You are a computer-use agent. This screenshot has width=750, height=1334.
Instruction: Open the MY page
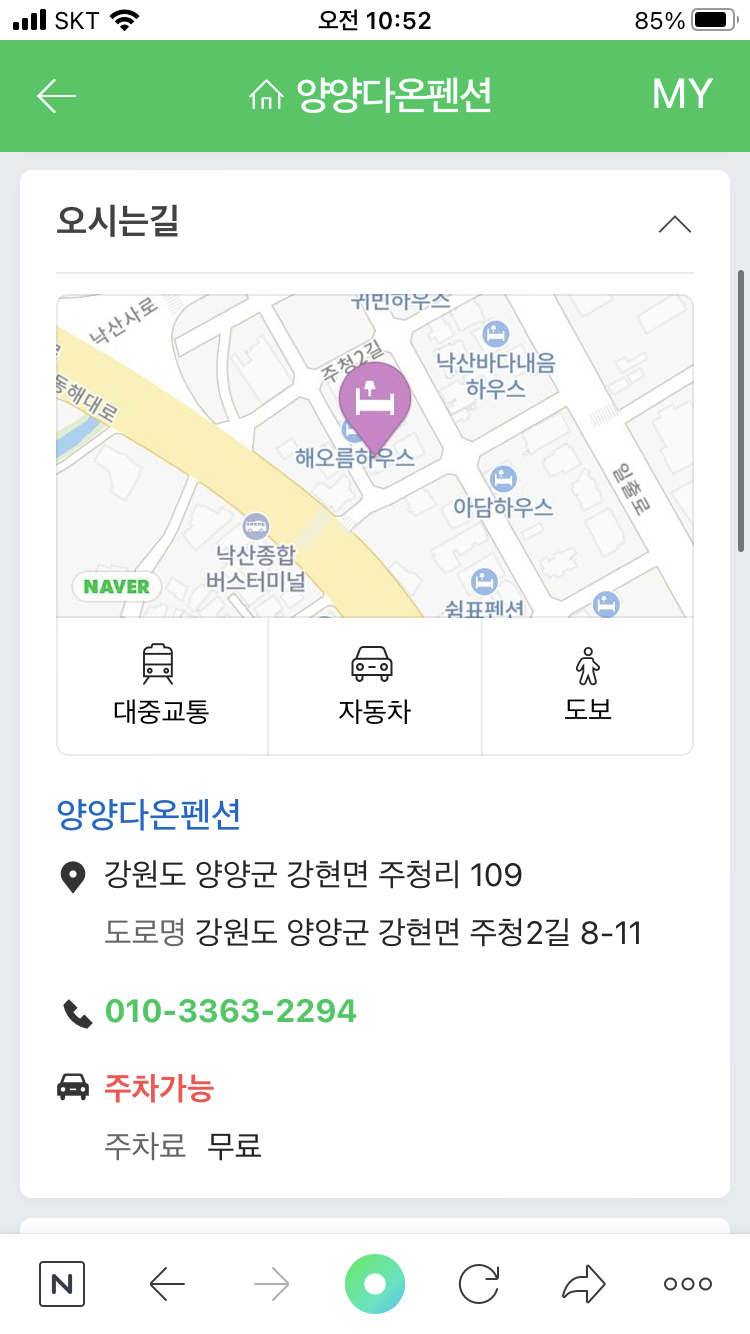[x=682, y=95]
